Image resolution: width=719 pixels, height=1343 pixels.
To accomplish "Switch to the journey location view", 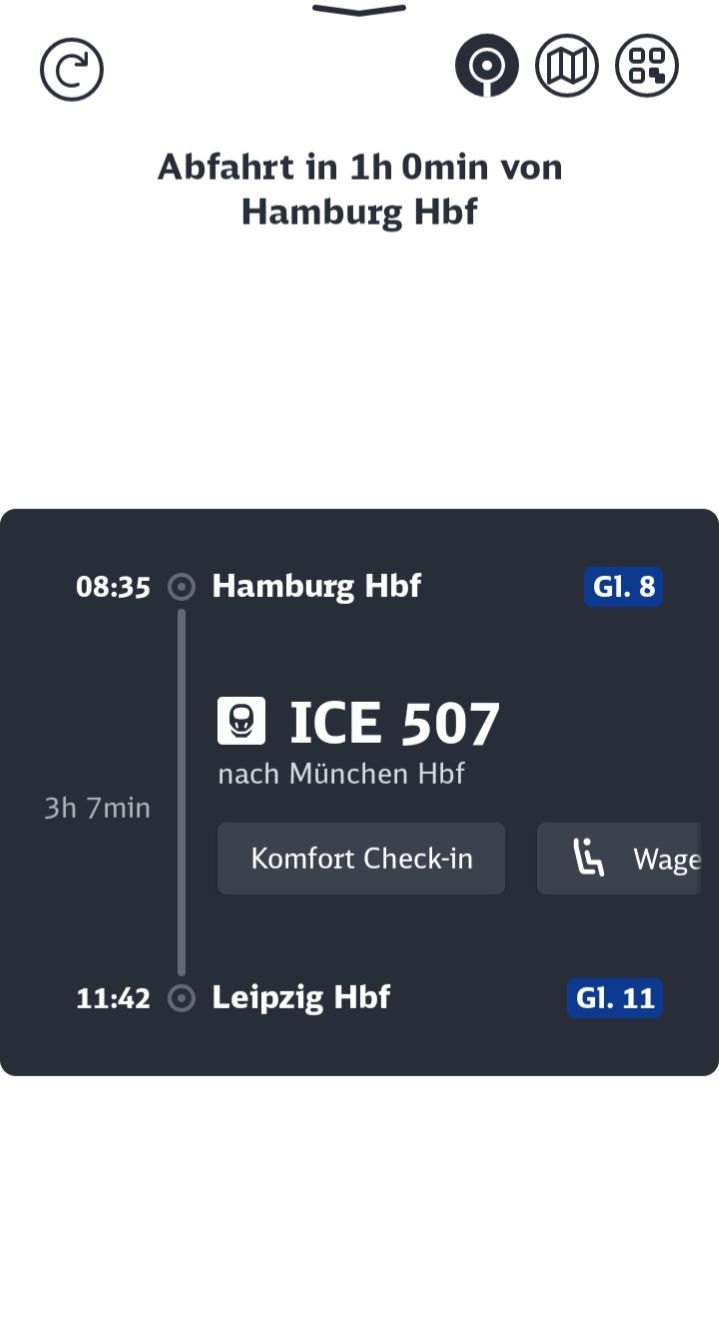I will 487,66.
